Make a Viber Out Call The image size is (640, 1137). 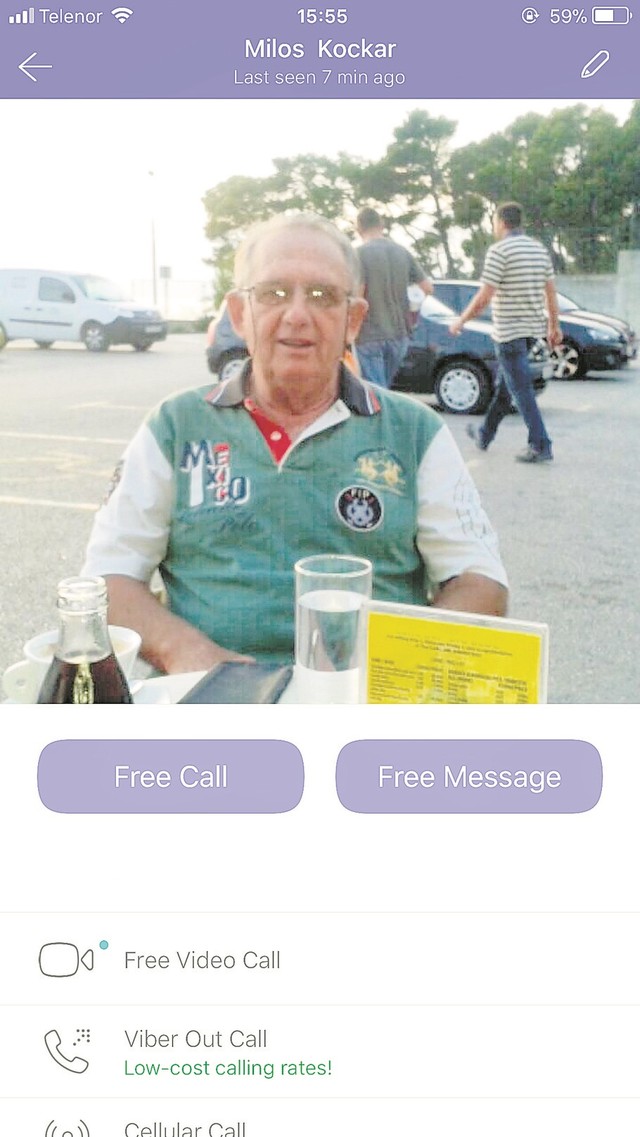[196, 1050]
